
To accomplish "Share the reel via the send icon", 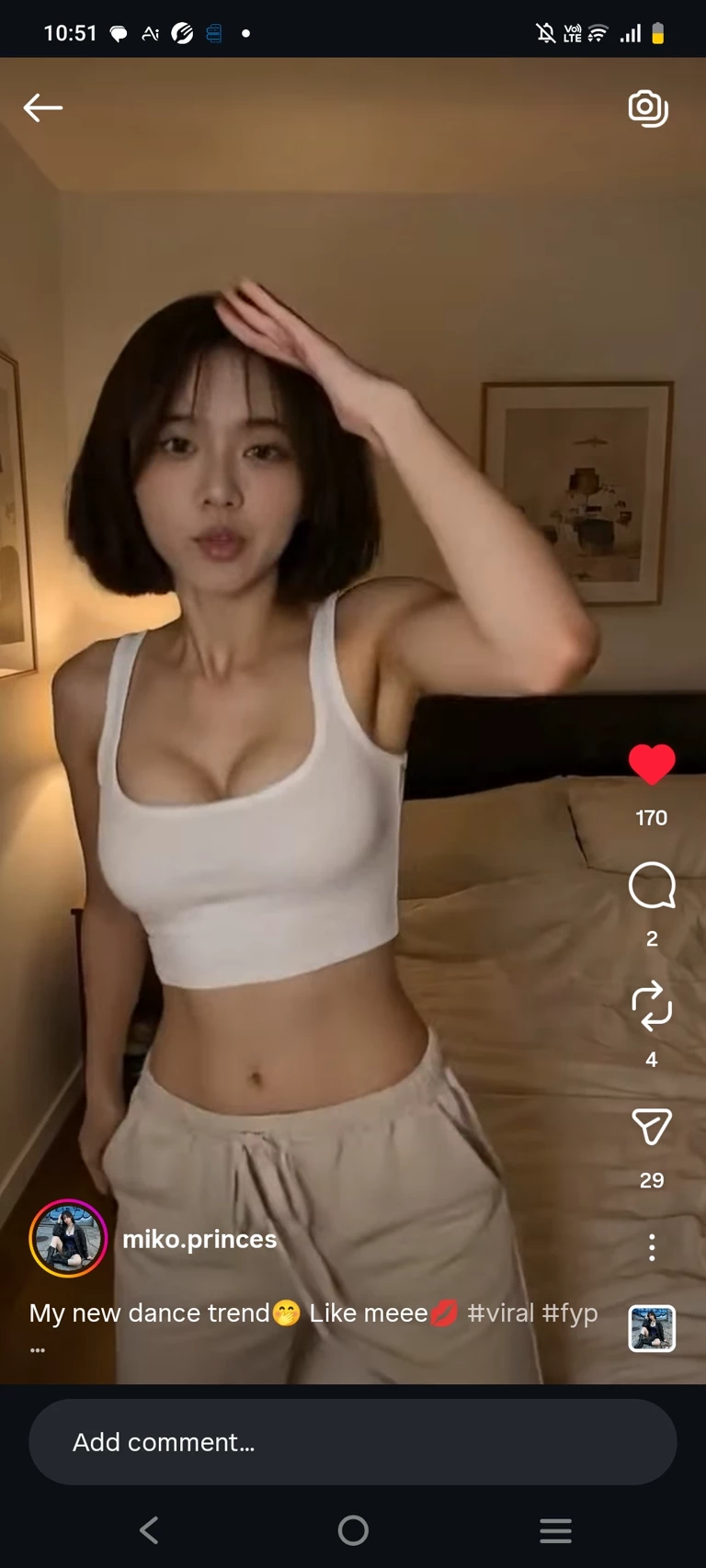I will (x=652, y=1127).
